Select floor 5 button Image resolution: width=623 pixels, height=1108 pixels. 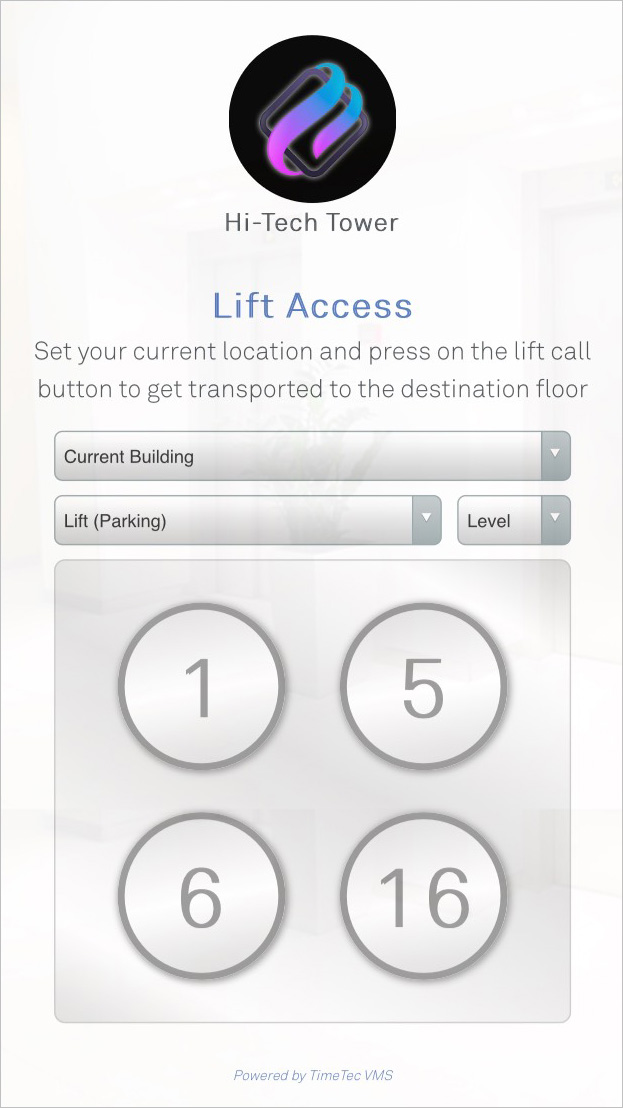(424, 685)
